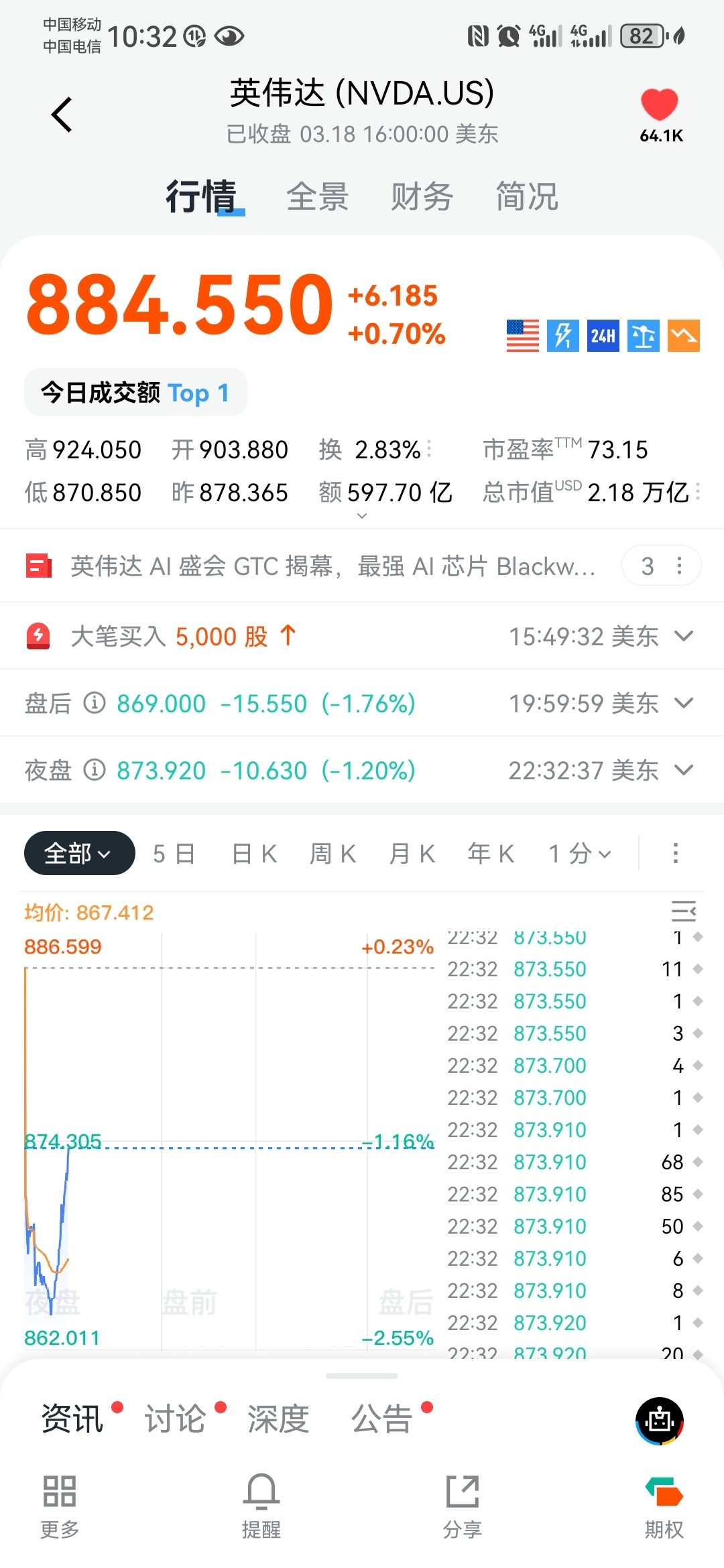The width and height of the screenshot is (724, 1568).
Task: Open the US market flag icon
Action: 523,336
